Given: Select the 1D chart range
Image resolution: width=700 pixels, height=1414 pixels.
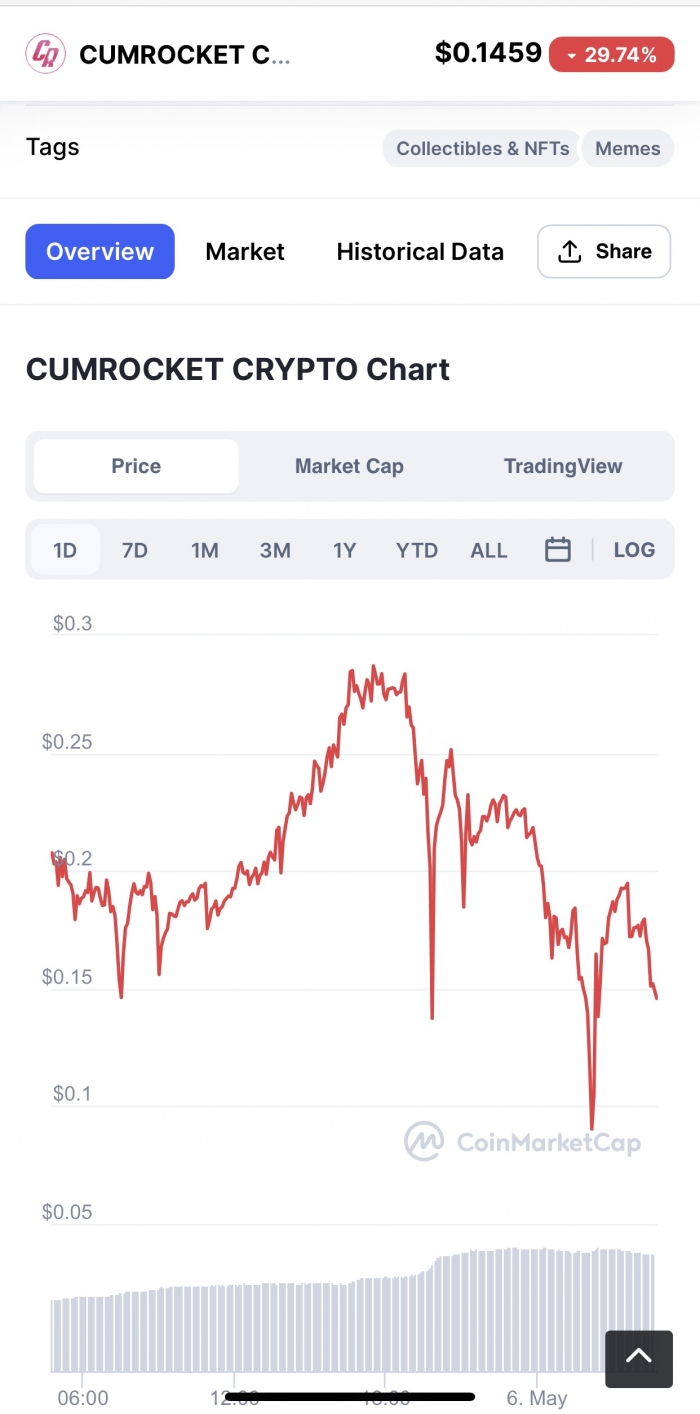Looking at the screenshot, I should tap(65, 550).
